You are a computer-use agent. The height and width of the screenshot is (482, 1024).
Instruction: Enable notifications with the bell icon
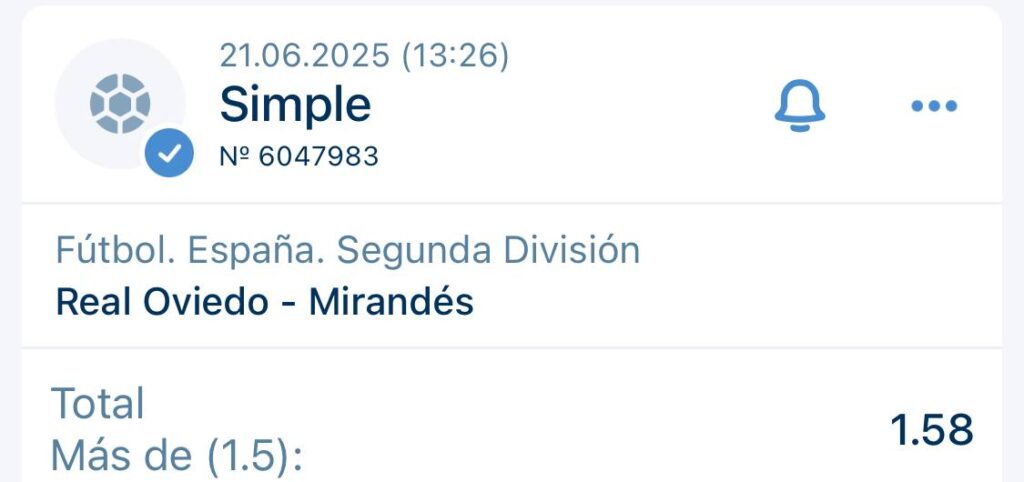tap(800, 105)
